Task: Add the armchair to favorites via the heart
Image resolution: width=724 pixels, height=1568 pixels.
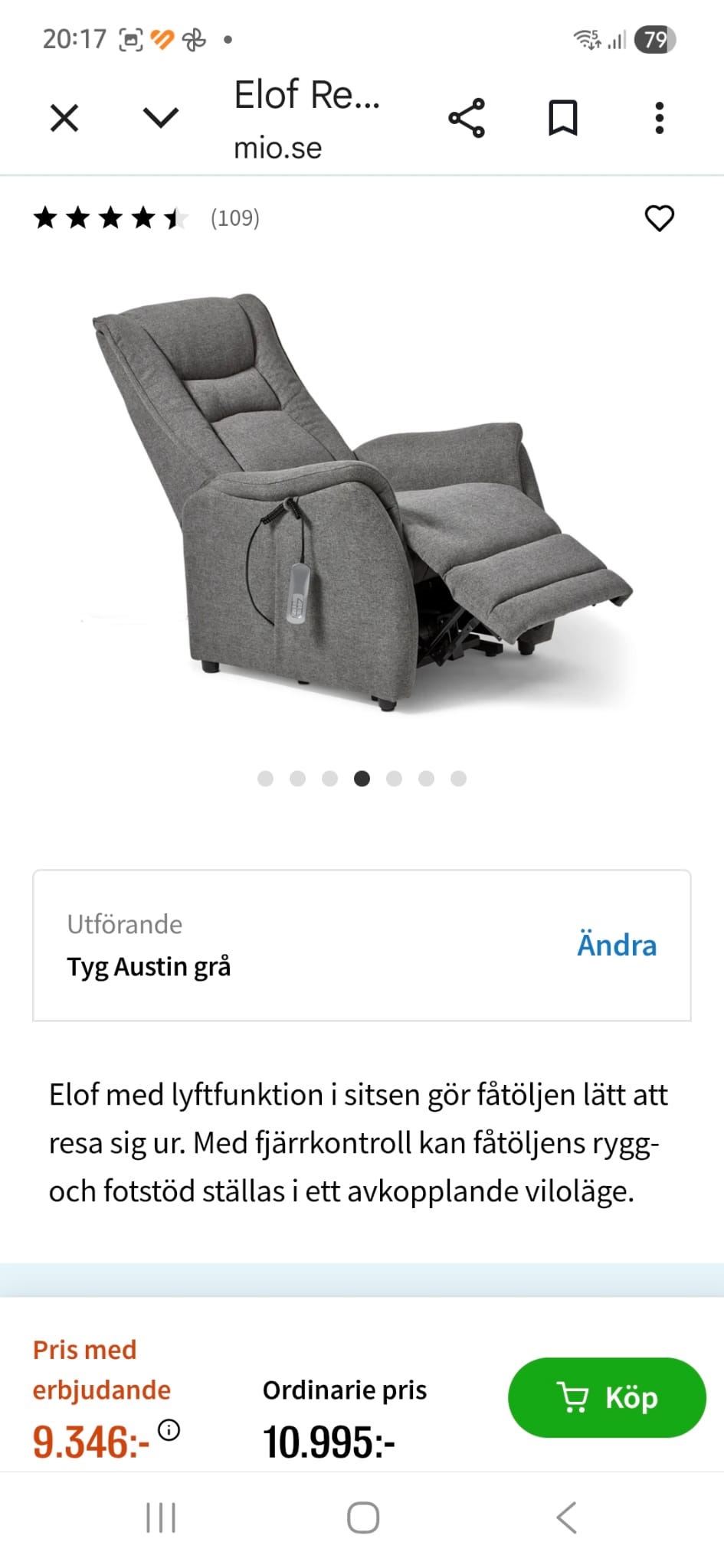Action: [x=659, y=220]
